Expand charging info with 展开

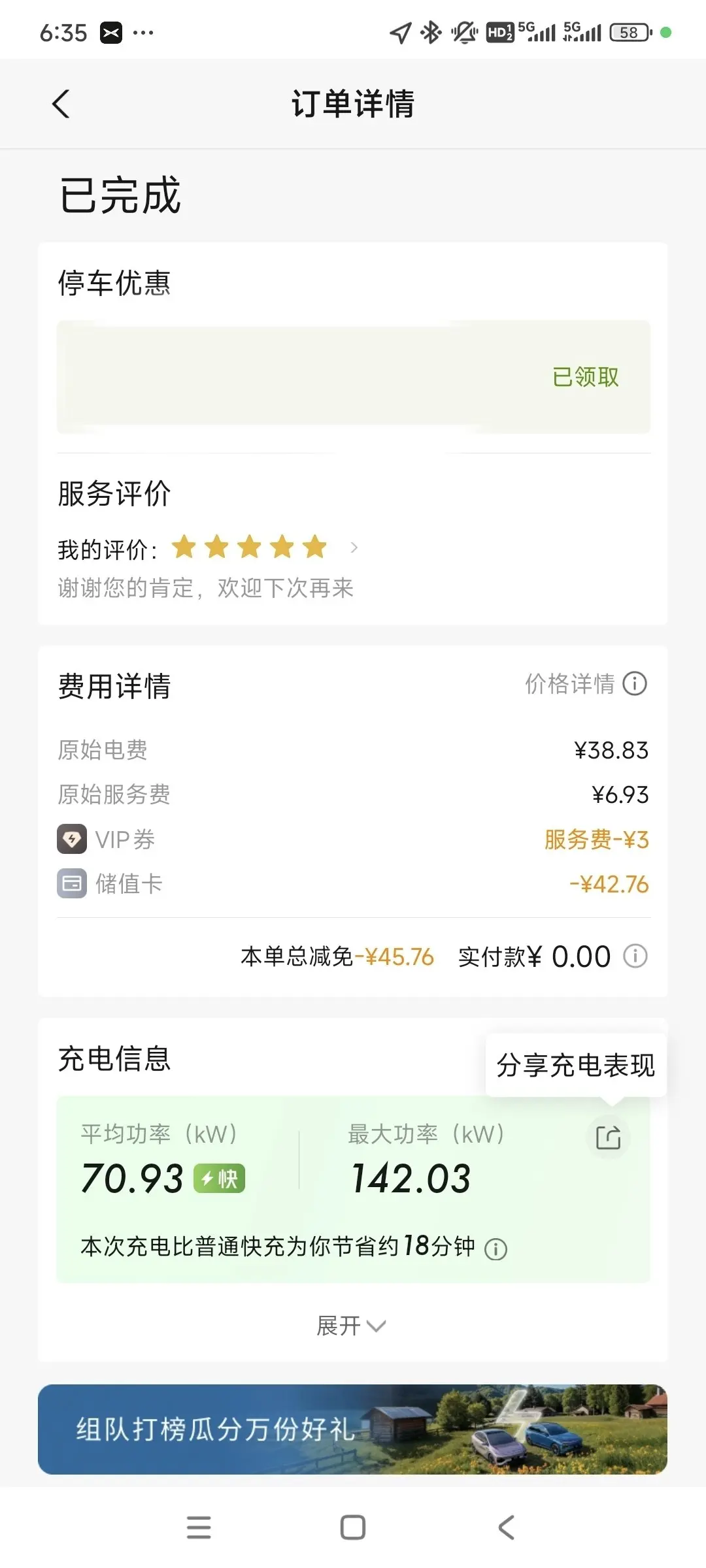tap(352, 1326)
